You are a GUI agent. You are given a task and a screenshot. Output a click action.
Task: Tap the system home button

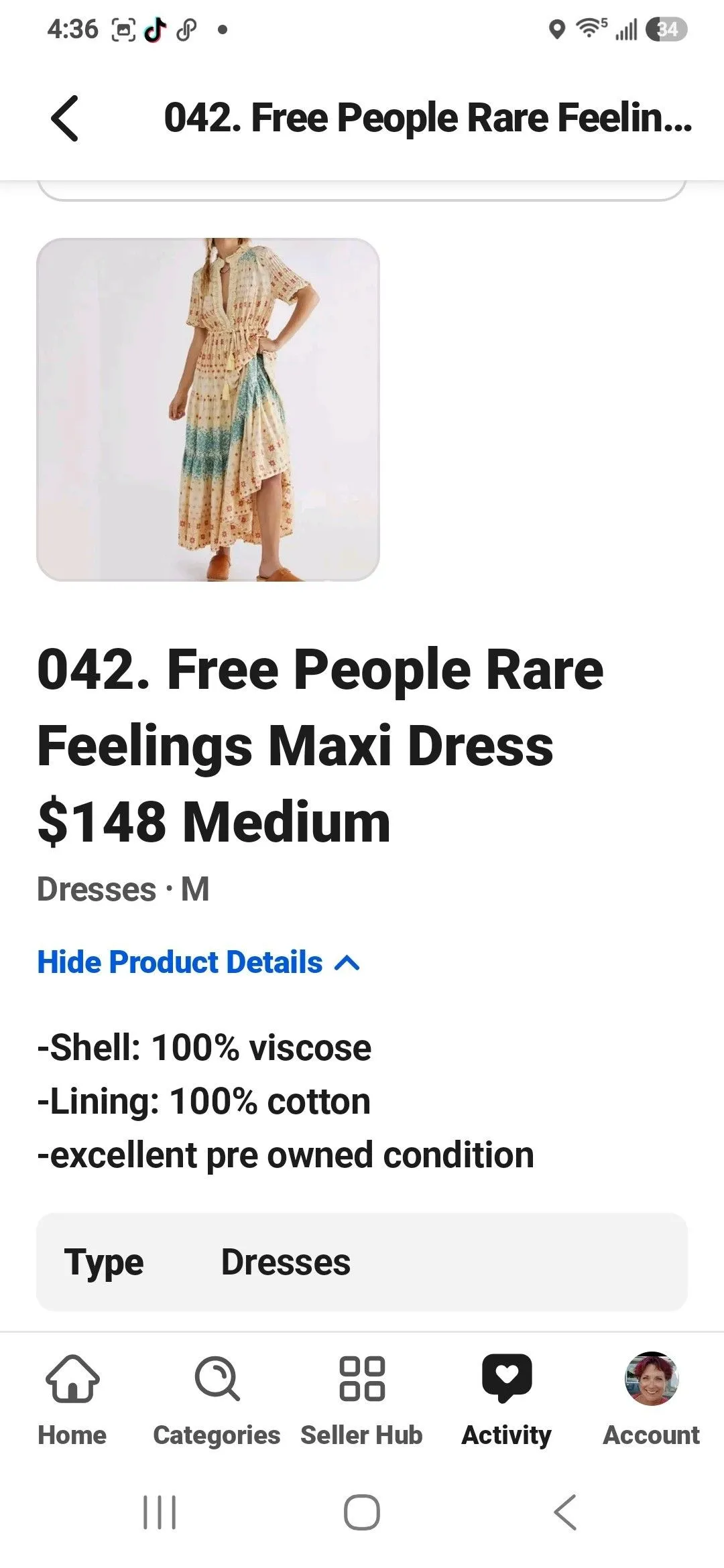pos(362,1513)
